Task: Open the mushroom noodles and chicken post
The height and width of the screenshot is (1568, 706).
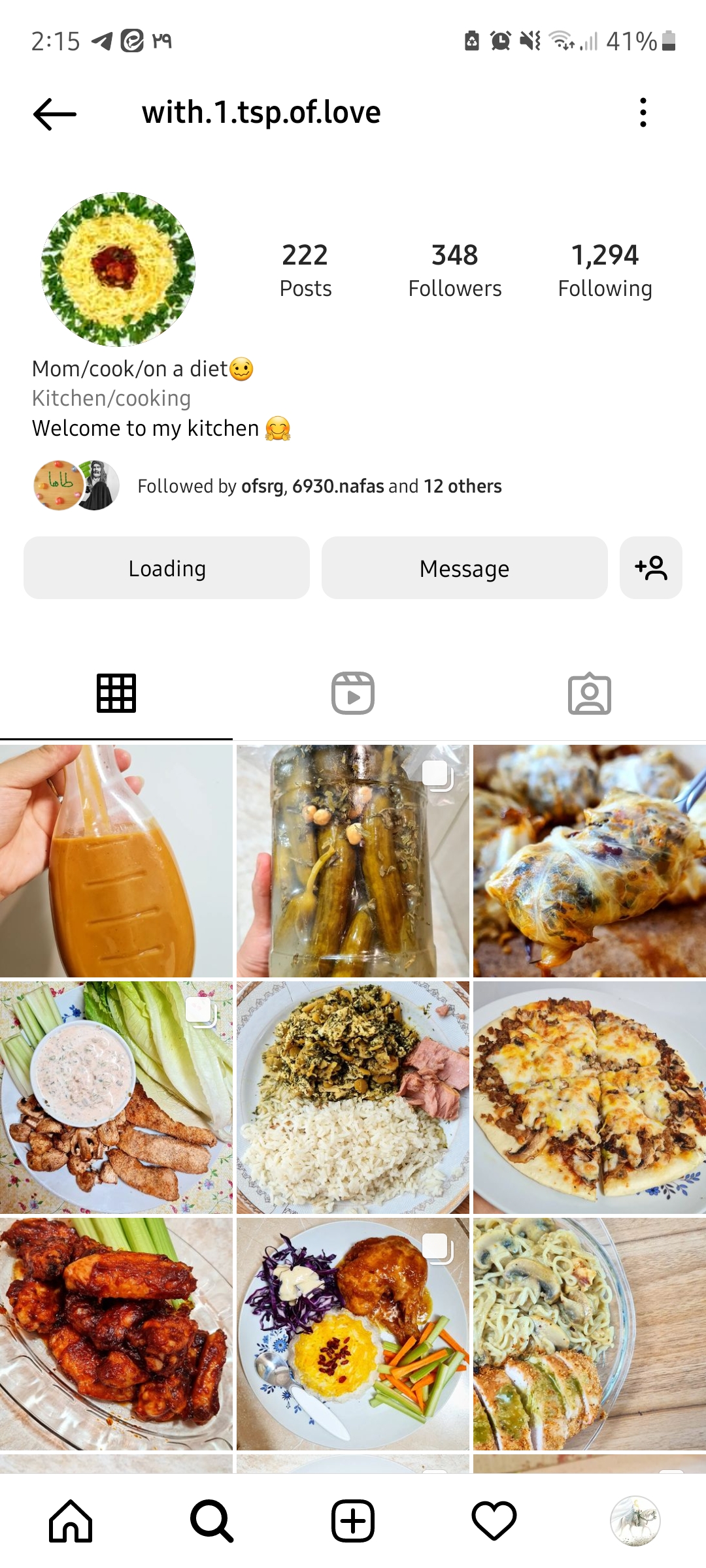Action: tap(589, 1333)
